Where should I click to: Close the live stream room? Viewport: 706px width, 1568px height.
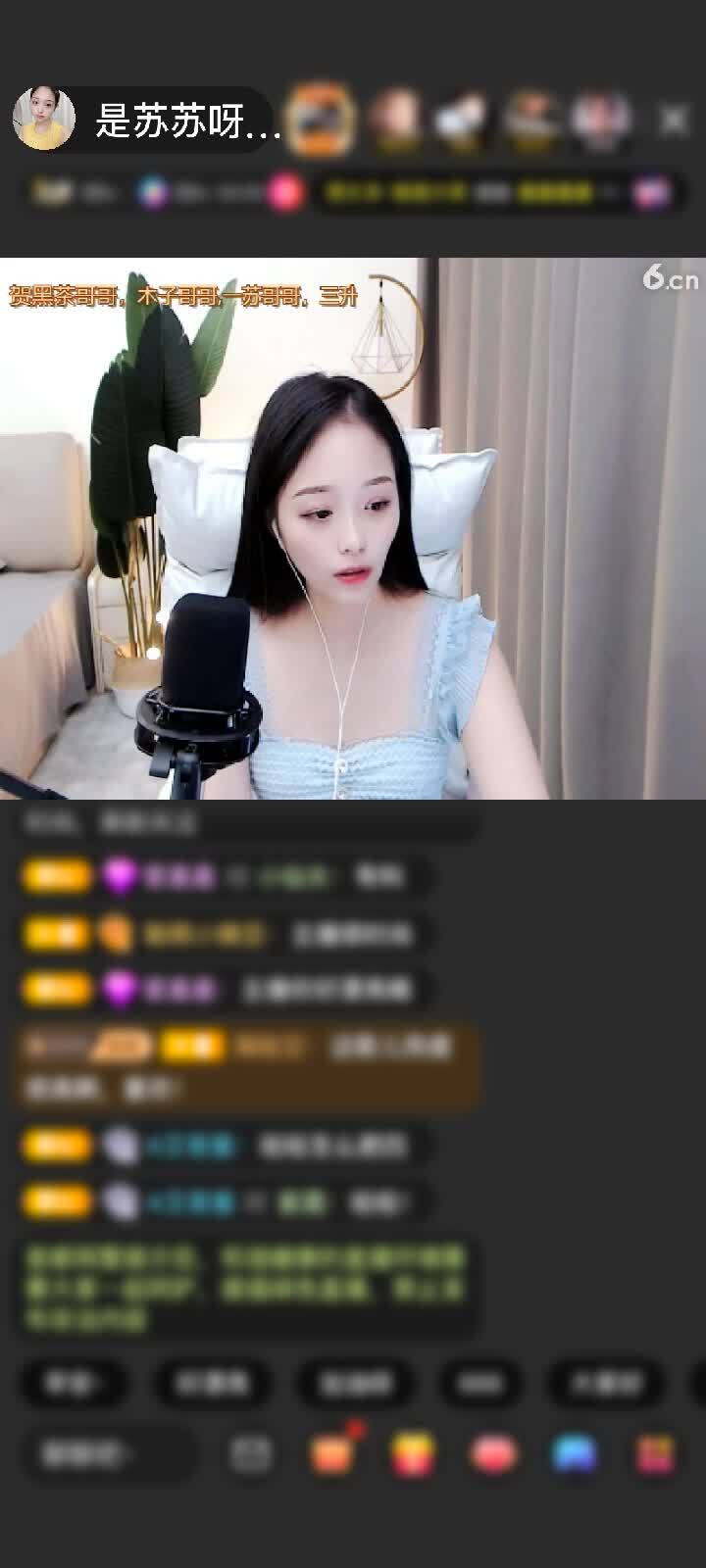(x=674, y=121)
